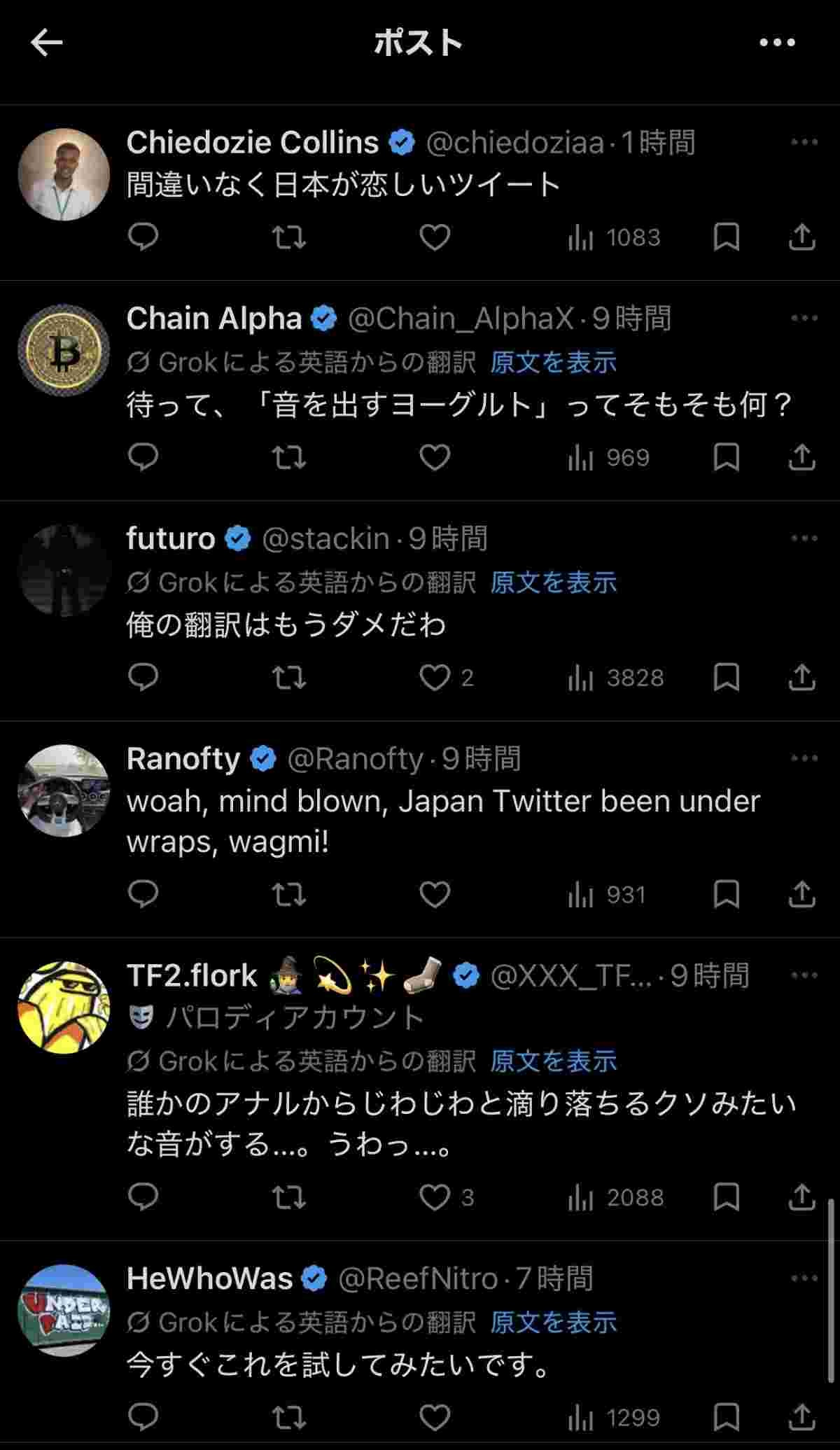Repost Chain Alpha's post
This screenshot has height=1450, width=840.
[x=289, y=458]
